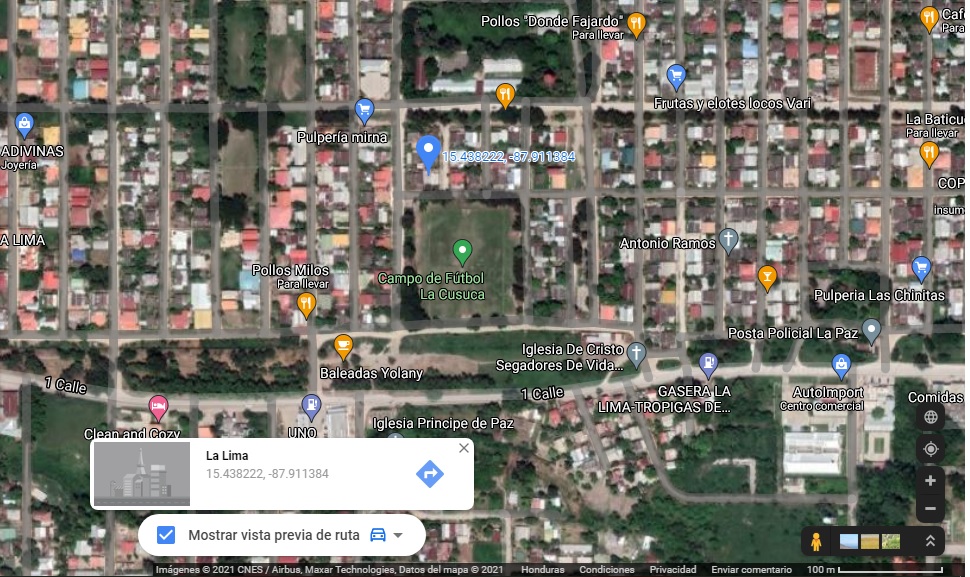Center map on my location

coord(930,449)
